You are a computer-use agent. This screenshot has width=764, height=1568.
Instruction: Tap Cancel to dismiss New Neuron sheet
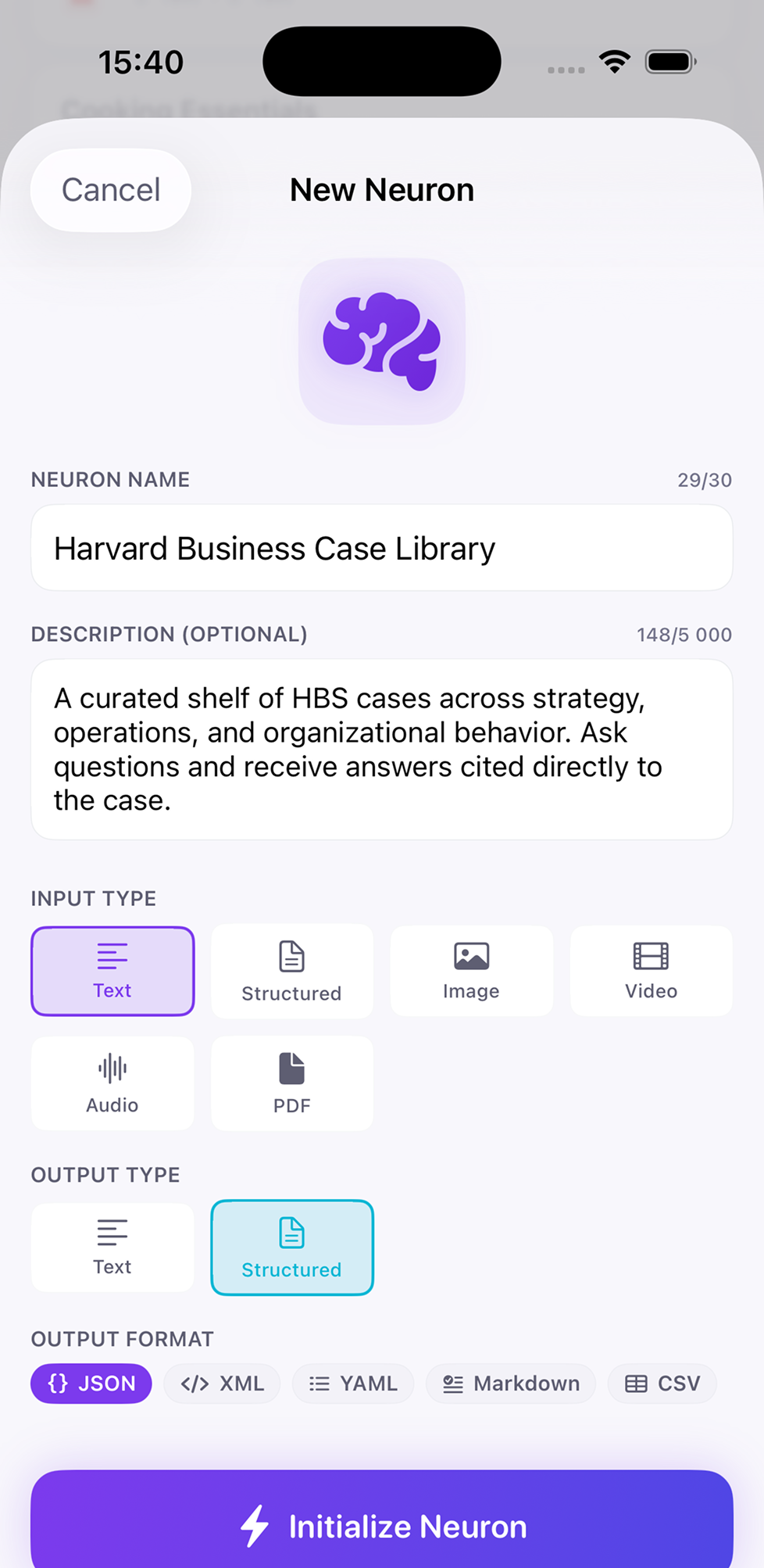click(110, 190)
